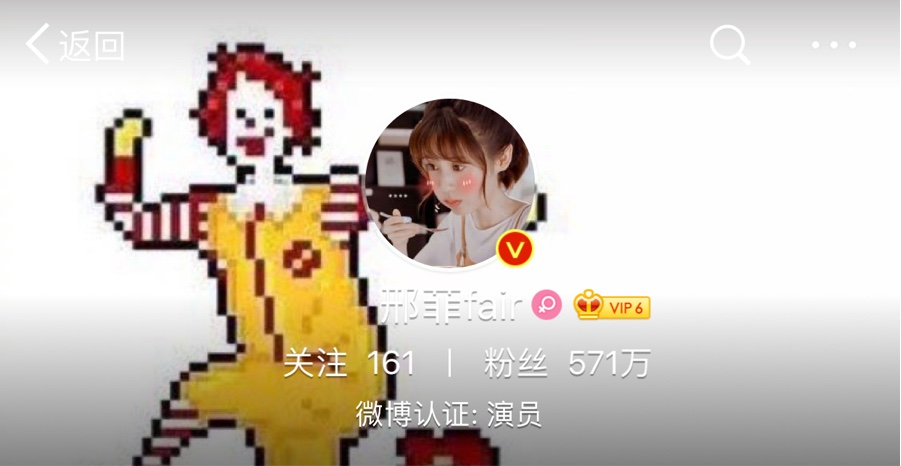Open the search magnifier icon

click(x=729, y=45)
